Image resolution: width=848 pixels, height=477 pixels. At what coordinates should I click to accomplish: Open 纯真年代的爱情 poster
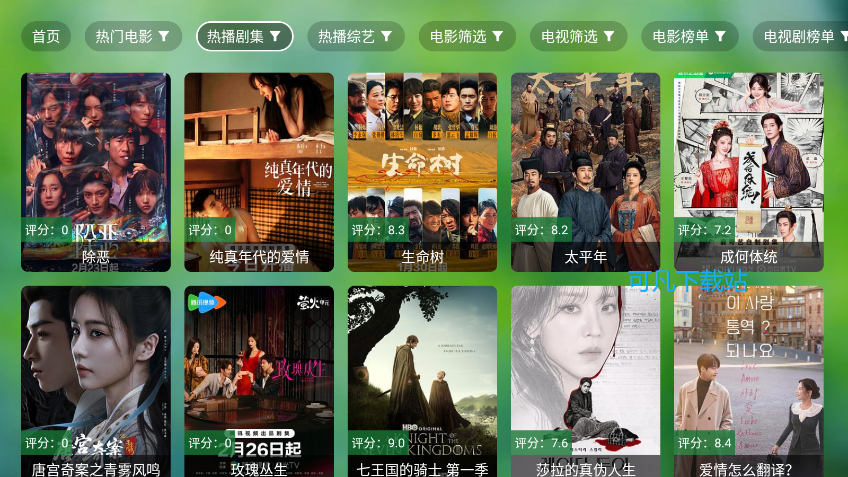click(259, 170)
